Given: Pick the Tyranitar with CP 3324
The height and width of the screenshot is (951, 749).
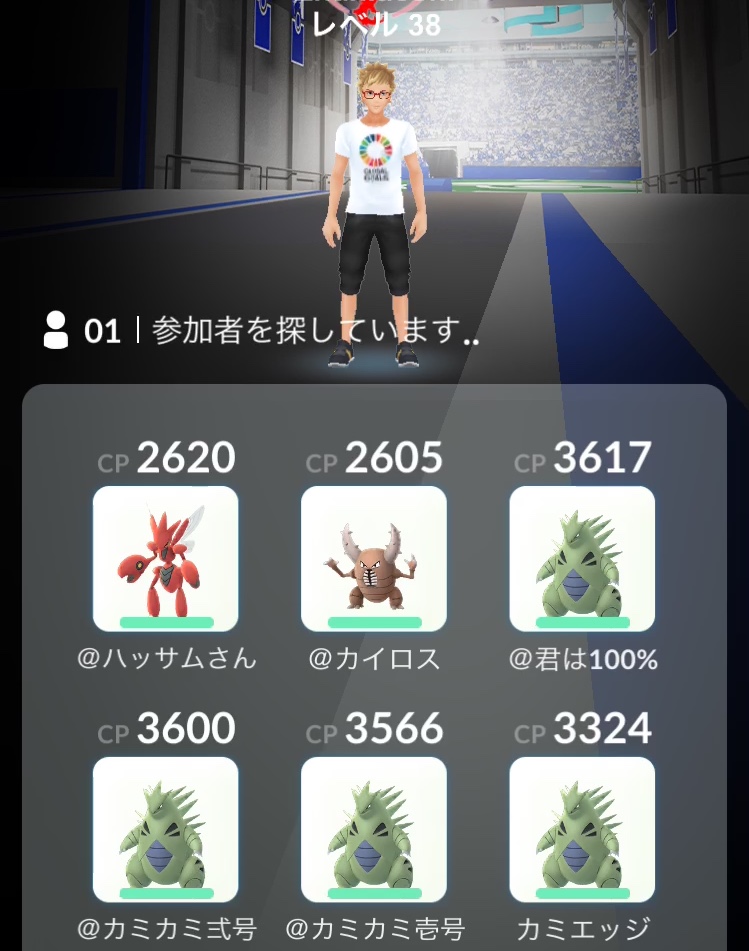Looking at the screenshot, I should click(x=582, y=829).
